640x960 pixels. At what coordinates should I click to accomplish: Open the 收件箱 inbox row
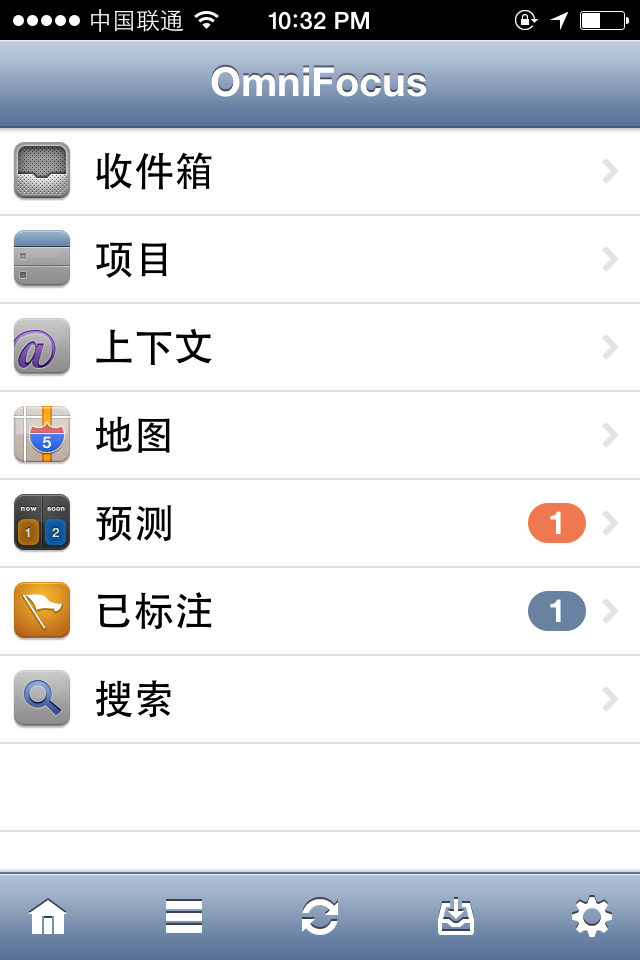point(320,172)
